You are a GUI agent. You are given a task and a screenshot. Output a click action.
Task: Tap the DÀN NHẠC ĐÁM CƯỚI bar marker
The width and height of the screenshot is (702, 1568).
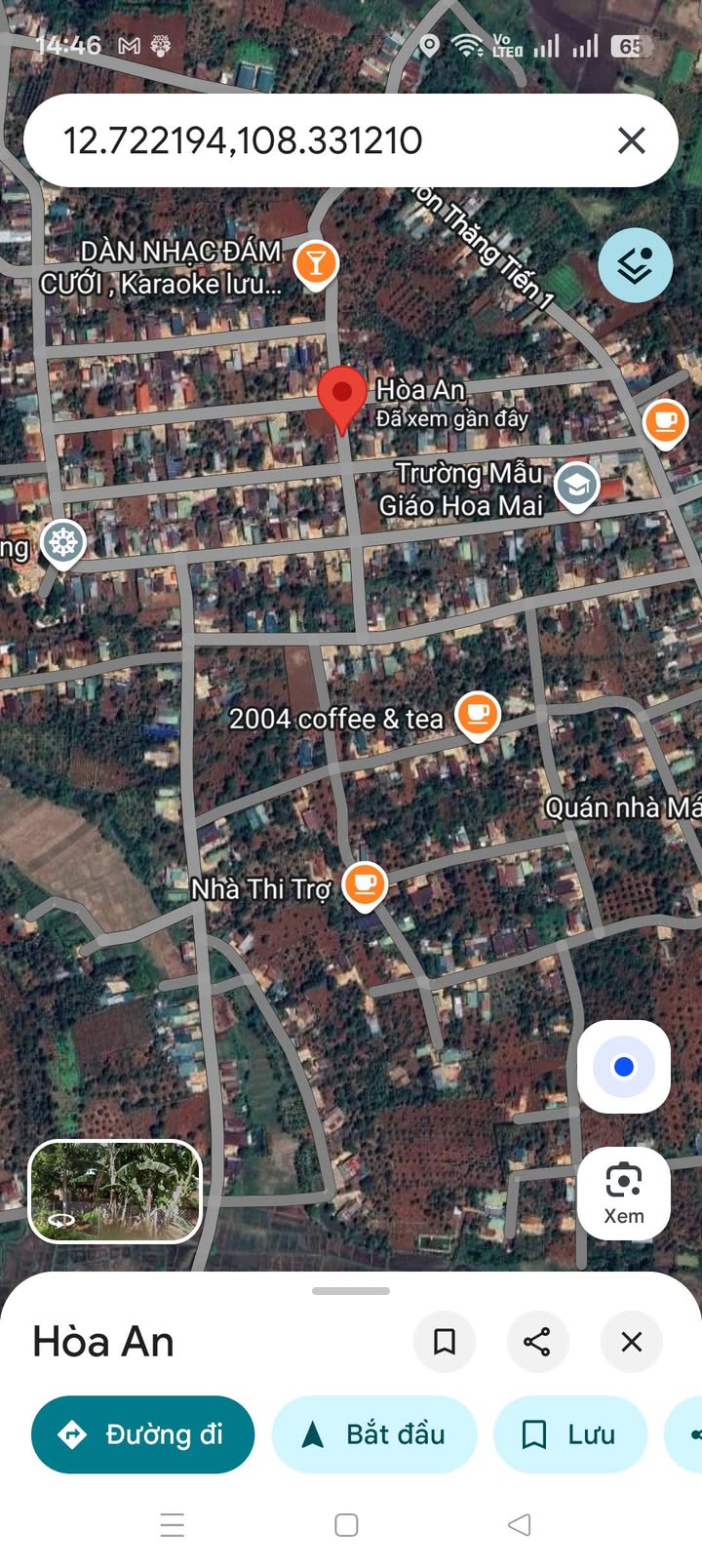click(316, 263)
